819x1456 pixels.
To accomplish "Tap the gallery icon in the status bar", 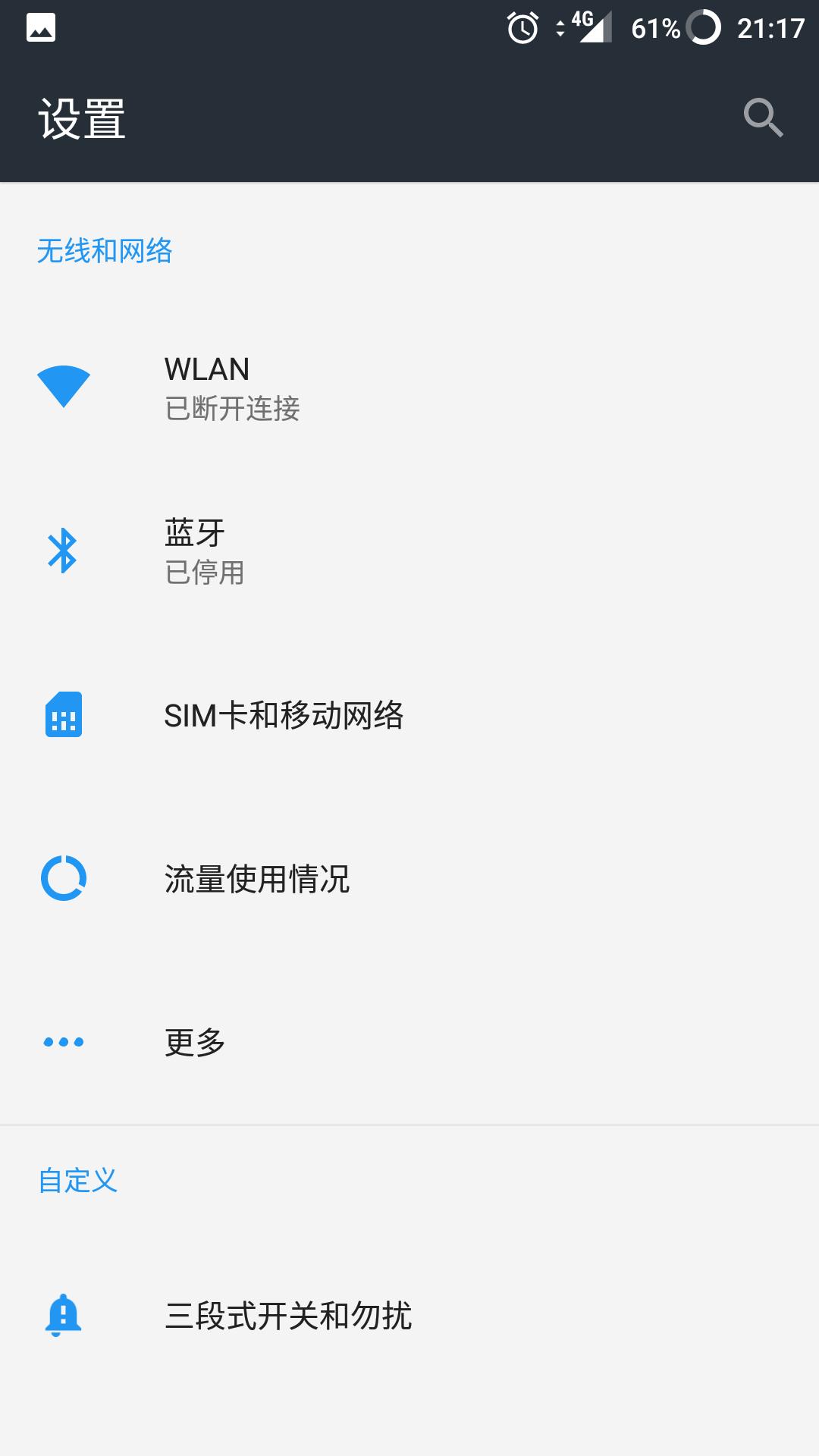I will click(x=39, y=27).
